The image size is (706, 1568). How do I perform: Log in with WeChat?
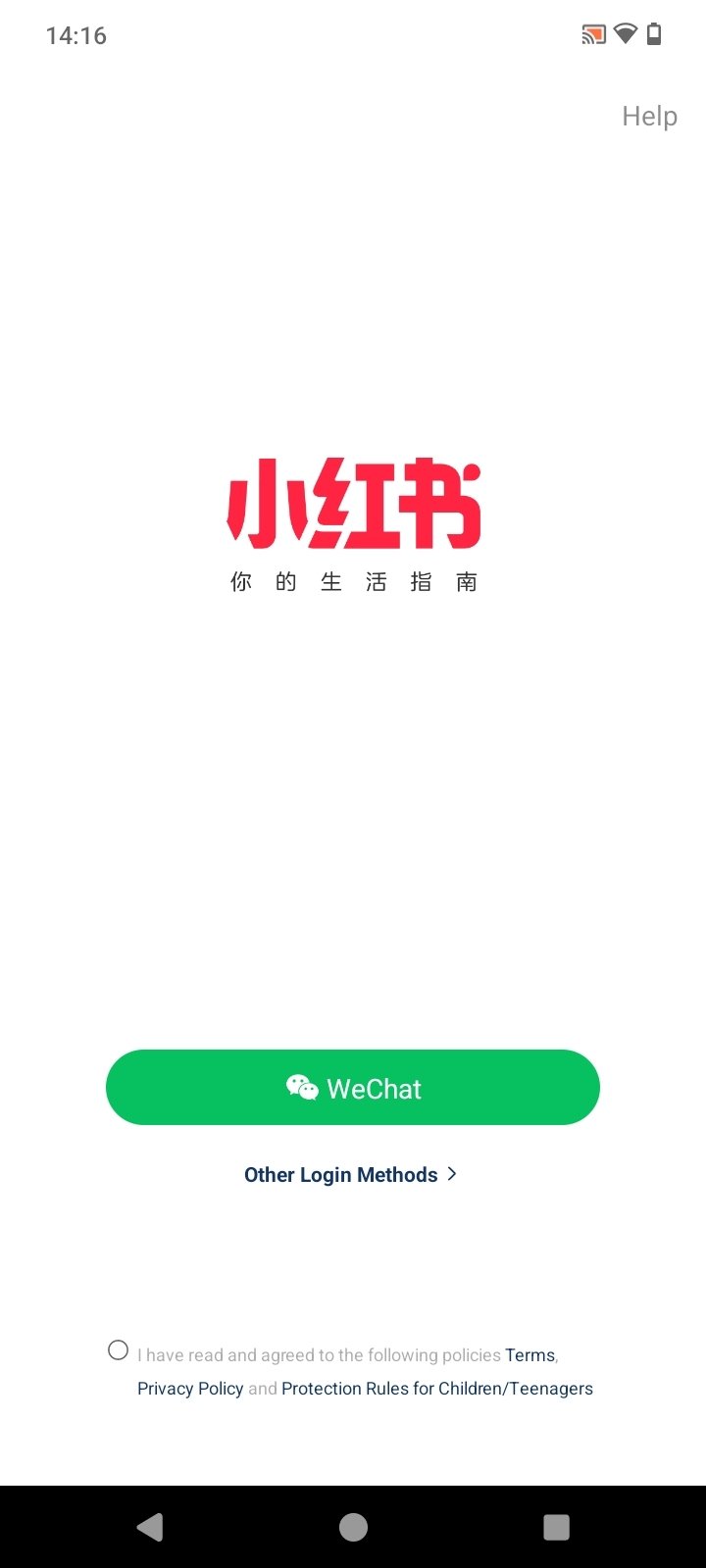click(352, 1088)
